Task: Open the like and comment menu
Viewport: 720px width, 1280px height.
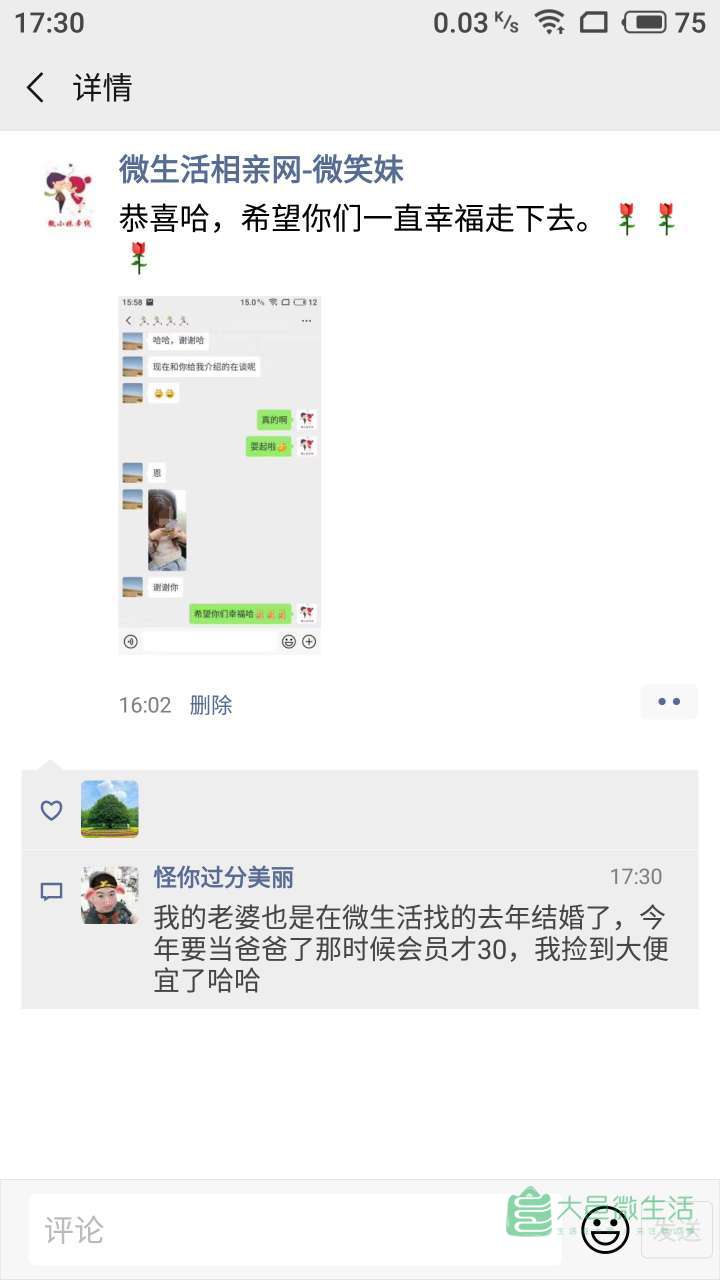Action: pos(669,702)
